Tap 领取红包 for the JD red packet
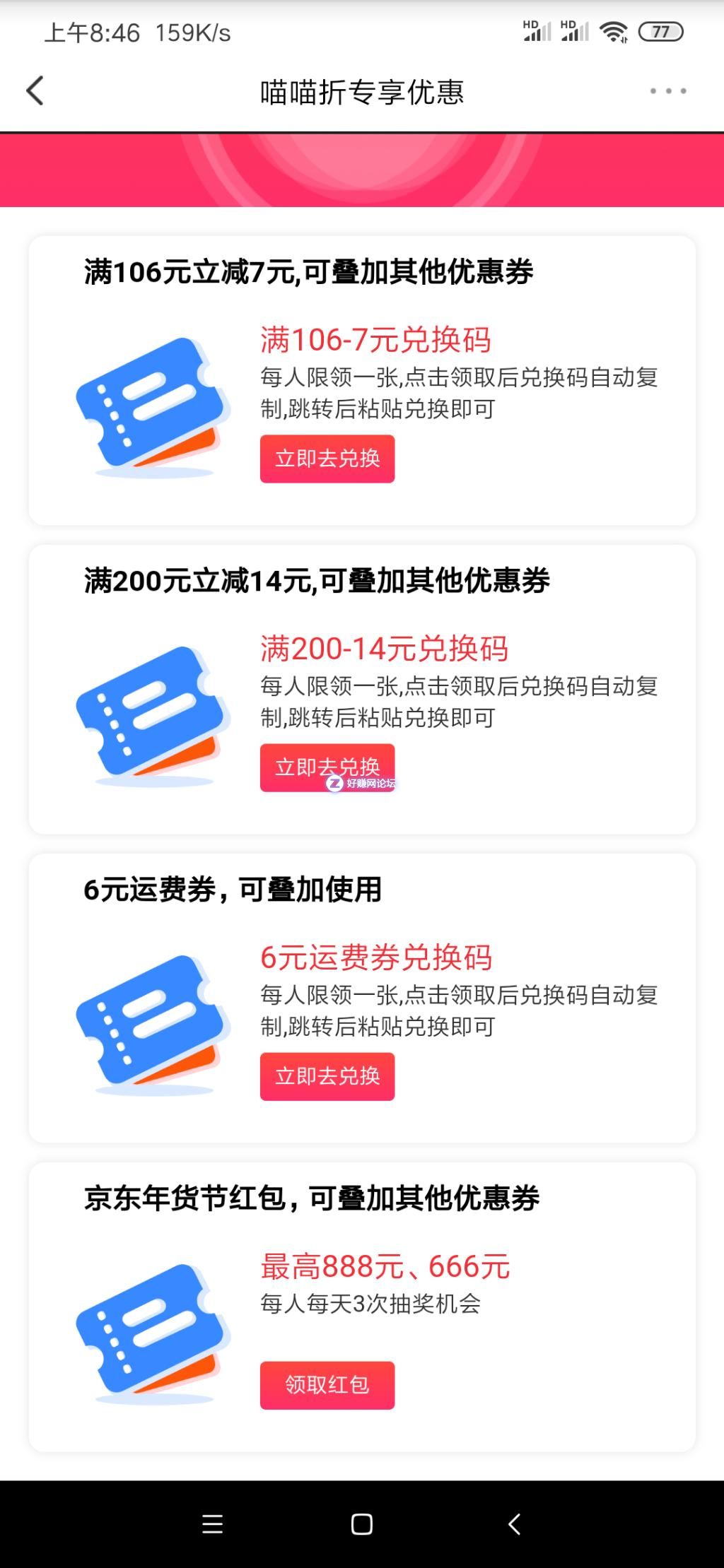This screenshot has width=724, height=1568. tap(327, 1385)
